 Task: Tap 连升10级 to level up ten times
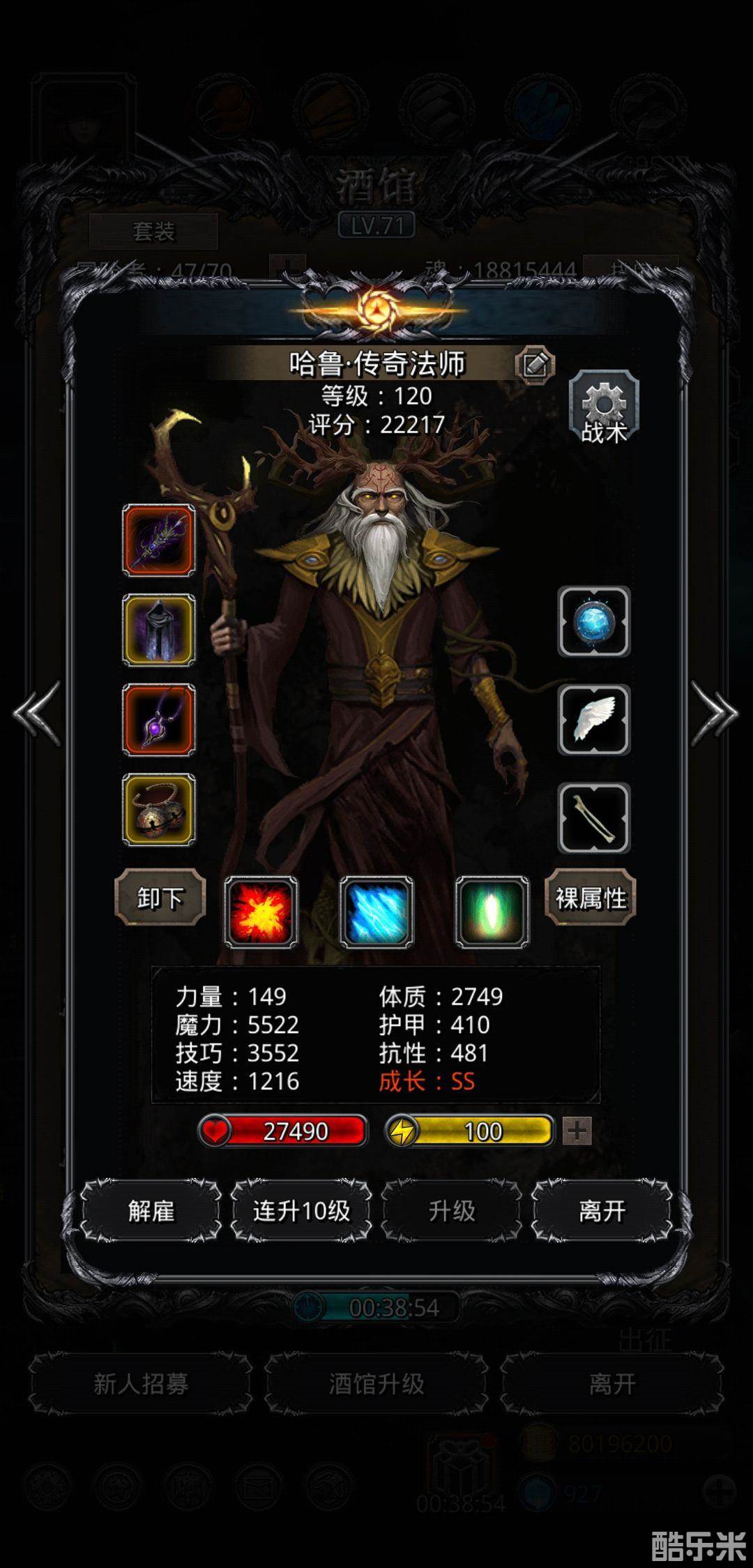click(x=301, y=1211)
